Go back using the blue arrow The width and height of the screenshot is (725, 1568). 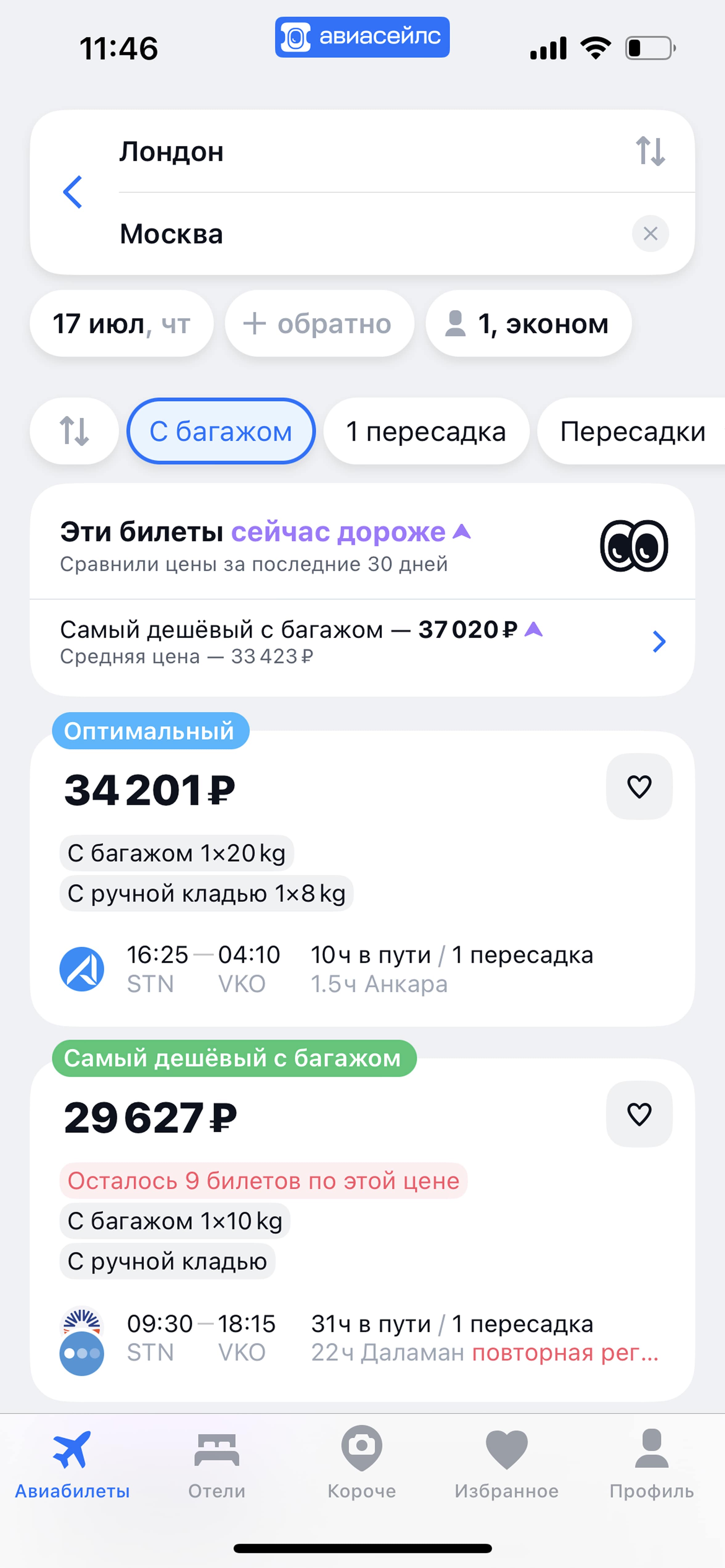(x=72, y=192)
